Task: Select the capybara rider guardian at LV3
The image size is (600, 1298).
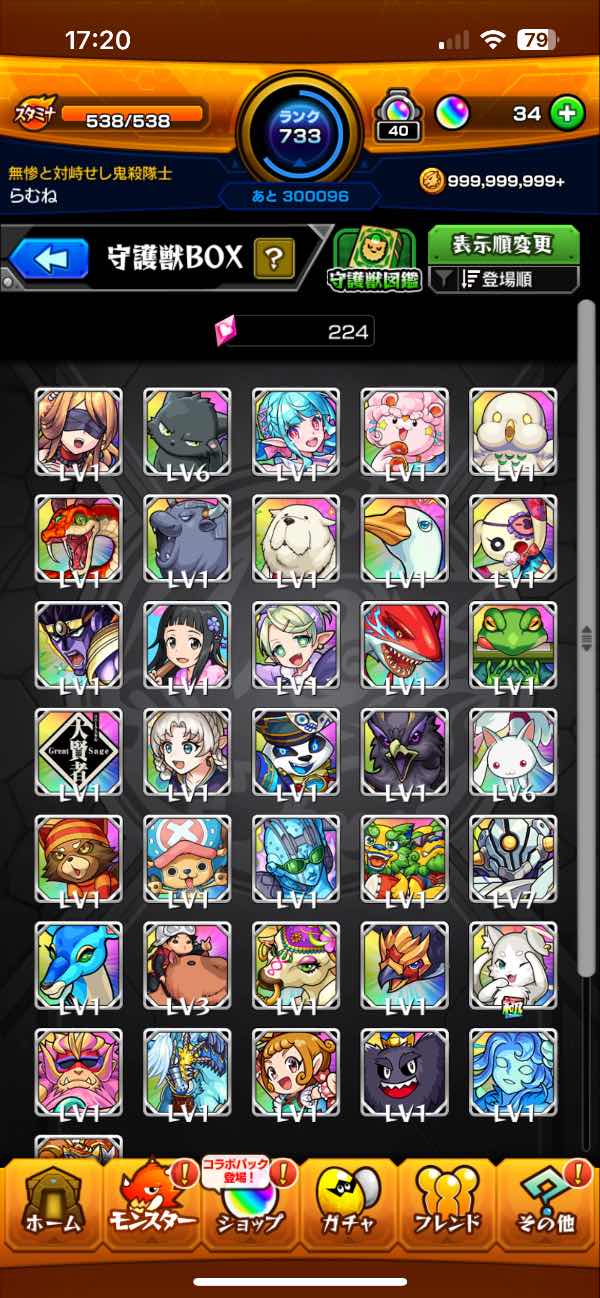Action: coord(187,967)
